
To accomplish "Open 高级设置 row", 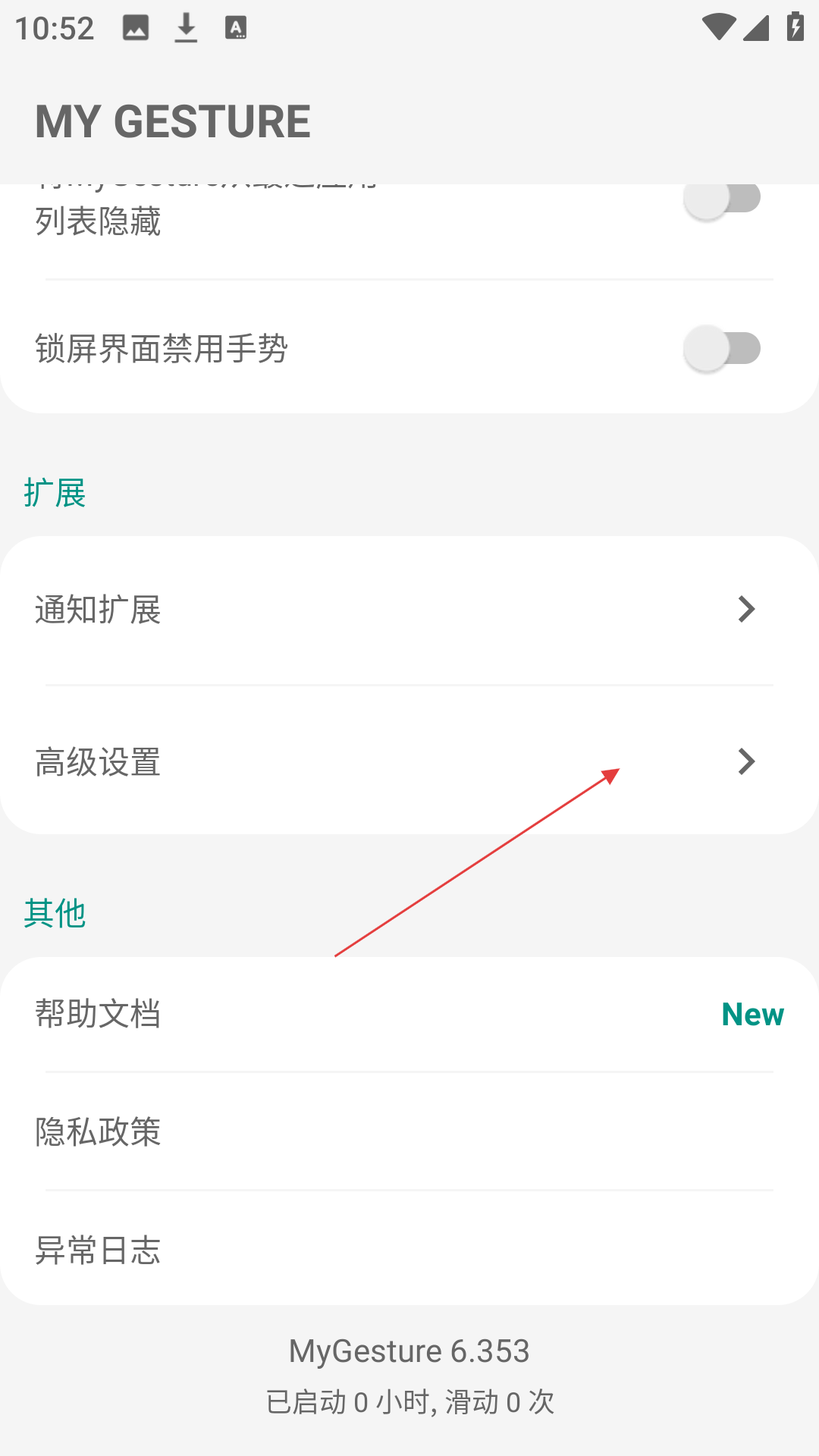I will pyautogui.click(x=409, y=761).
